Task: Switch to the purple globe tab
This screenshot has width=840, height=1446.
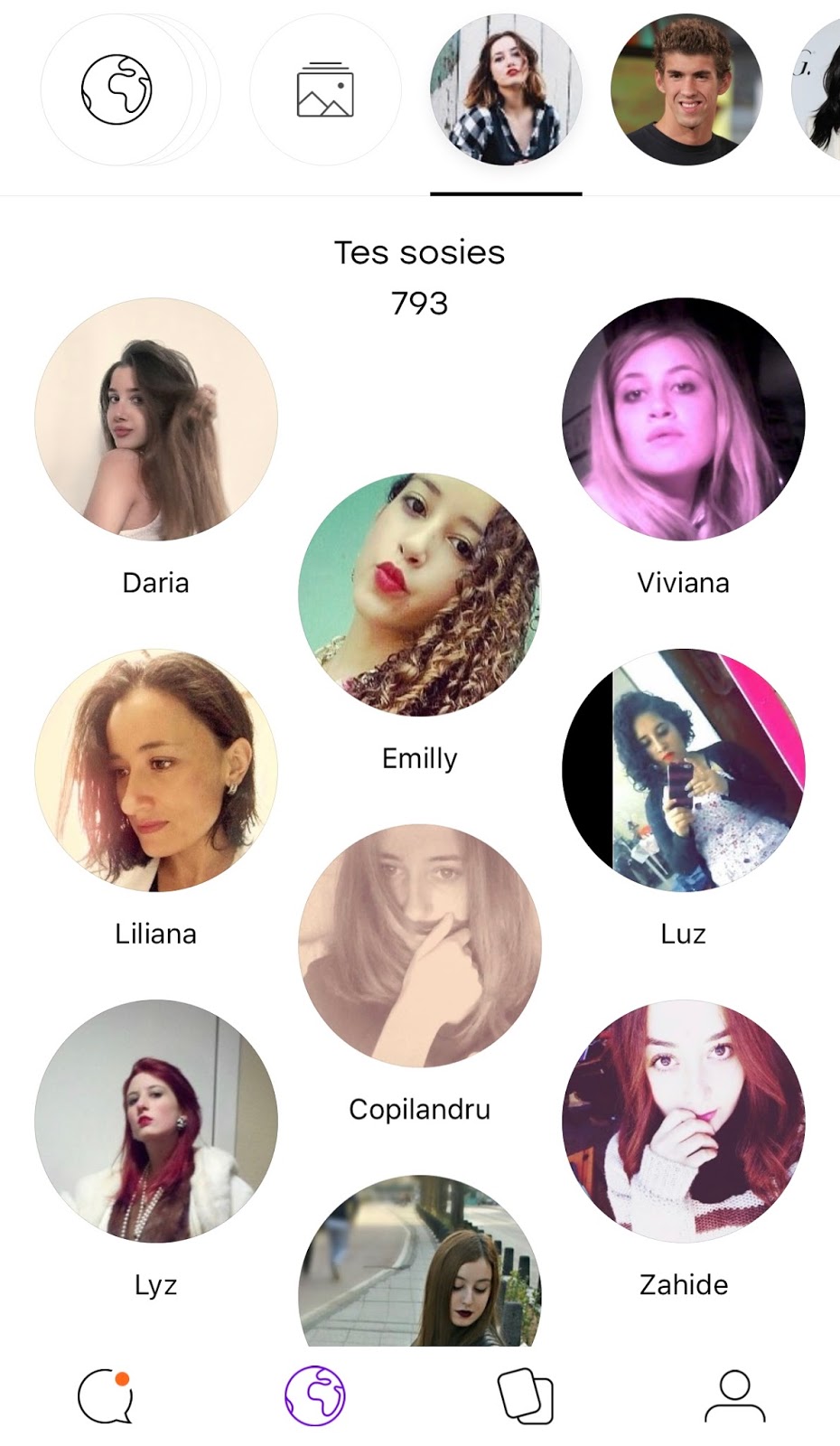Action: point(315,1396)
